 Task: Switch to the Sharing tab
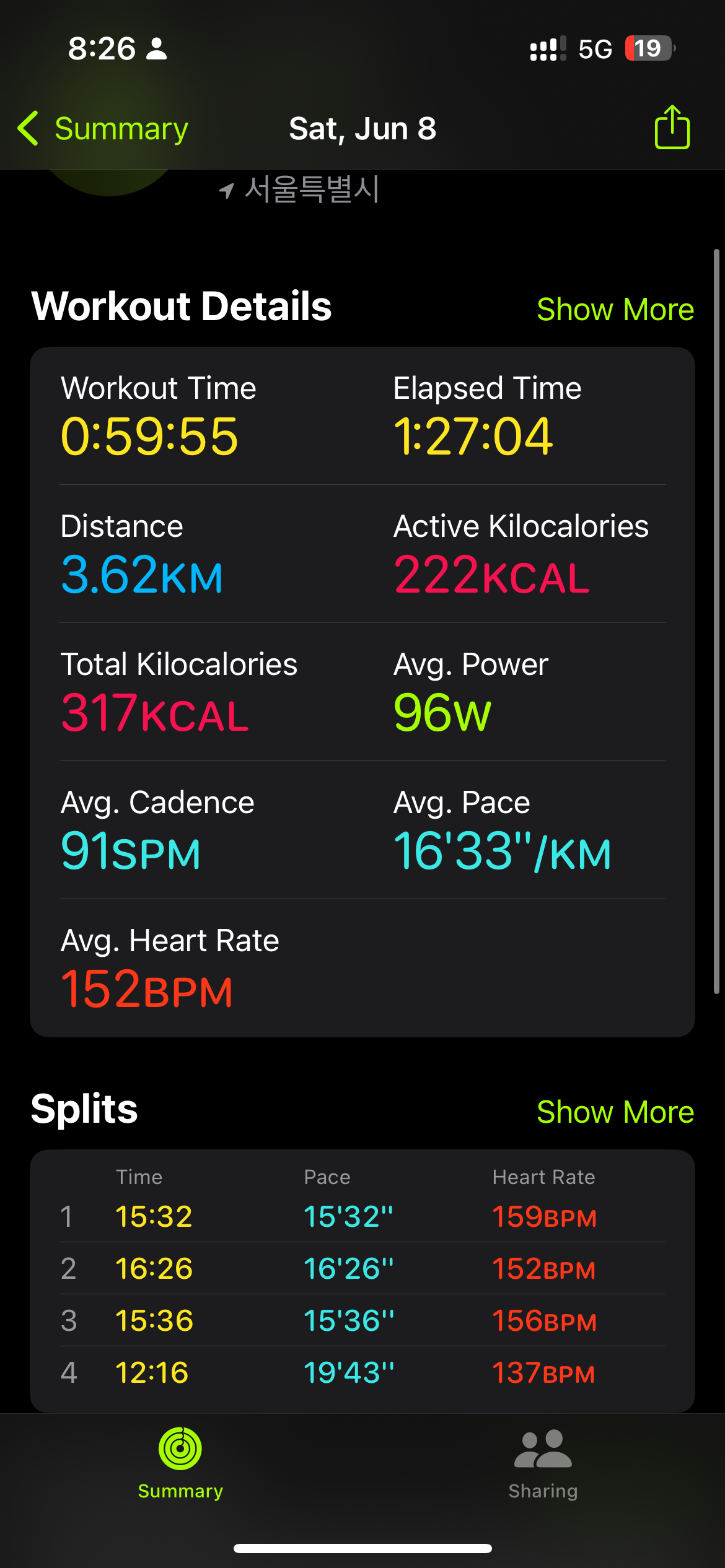click(x=543, y=1465)
